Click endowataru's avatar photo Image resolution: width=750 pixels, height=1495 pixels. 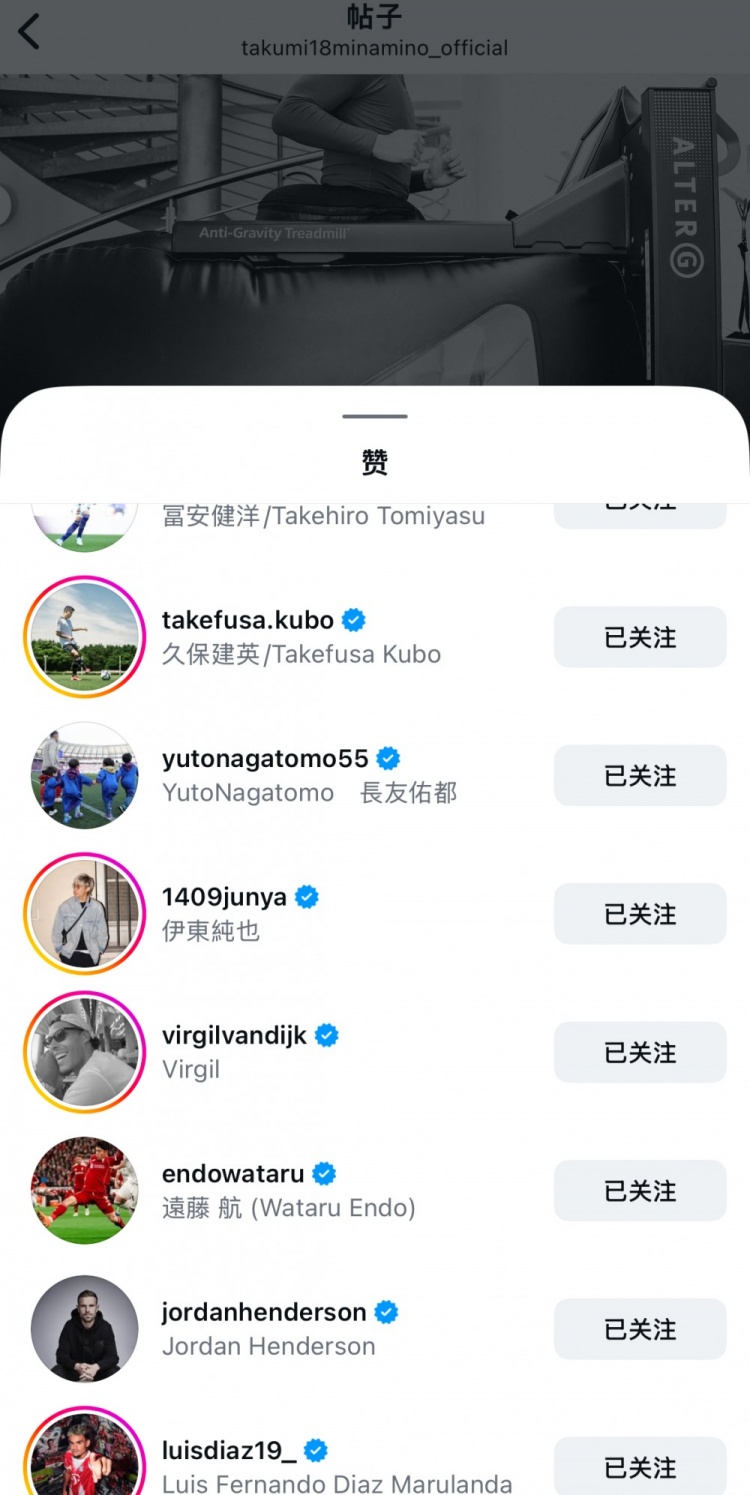[x=84, y=1190]
